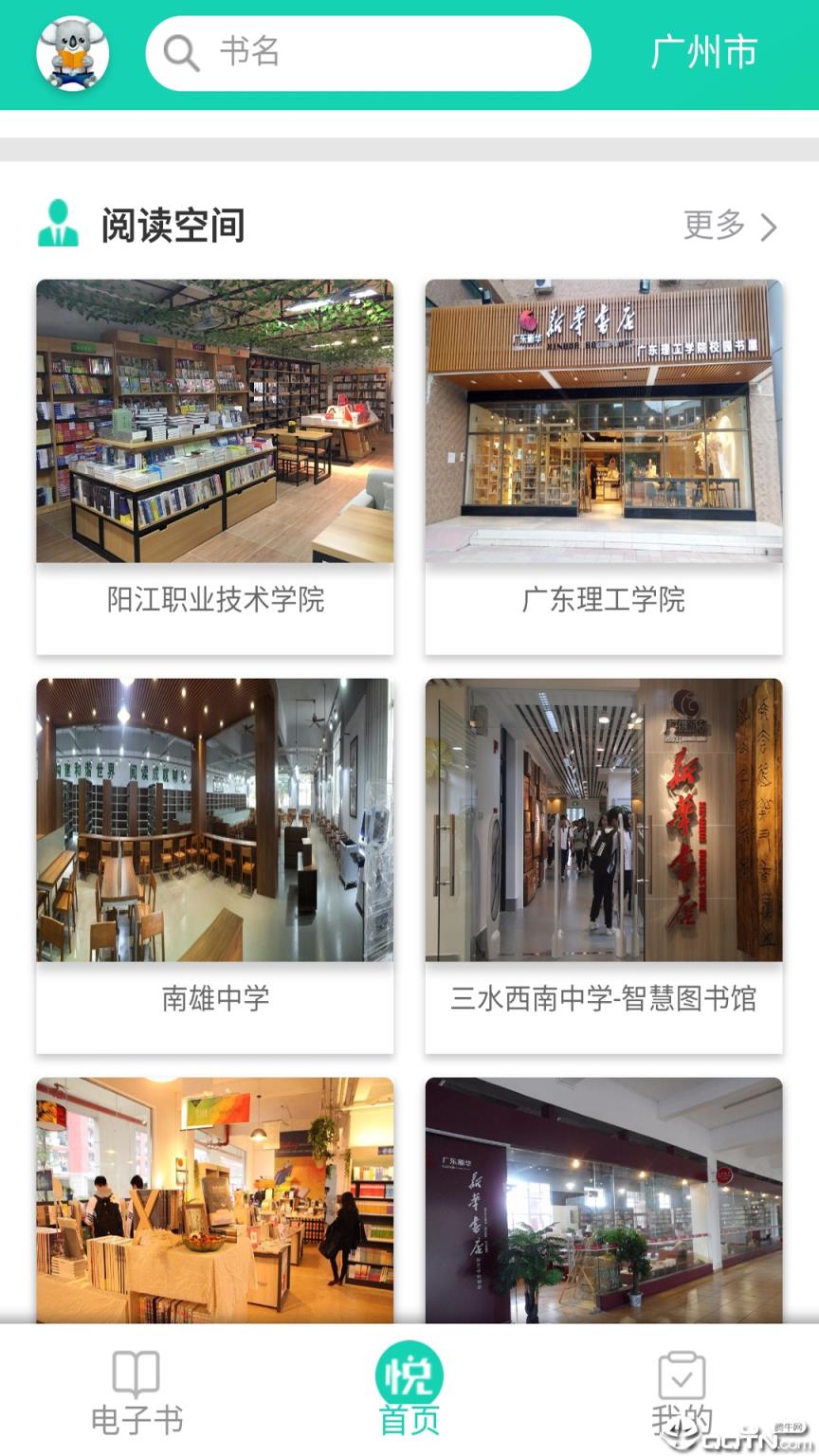Click the person icon beside 阅读空间
The height and width of the screenshot is (1456, 819).
pyautogui.click(x=57, y=224)
